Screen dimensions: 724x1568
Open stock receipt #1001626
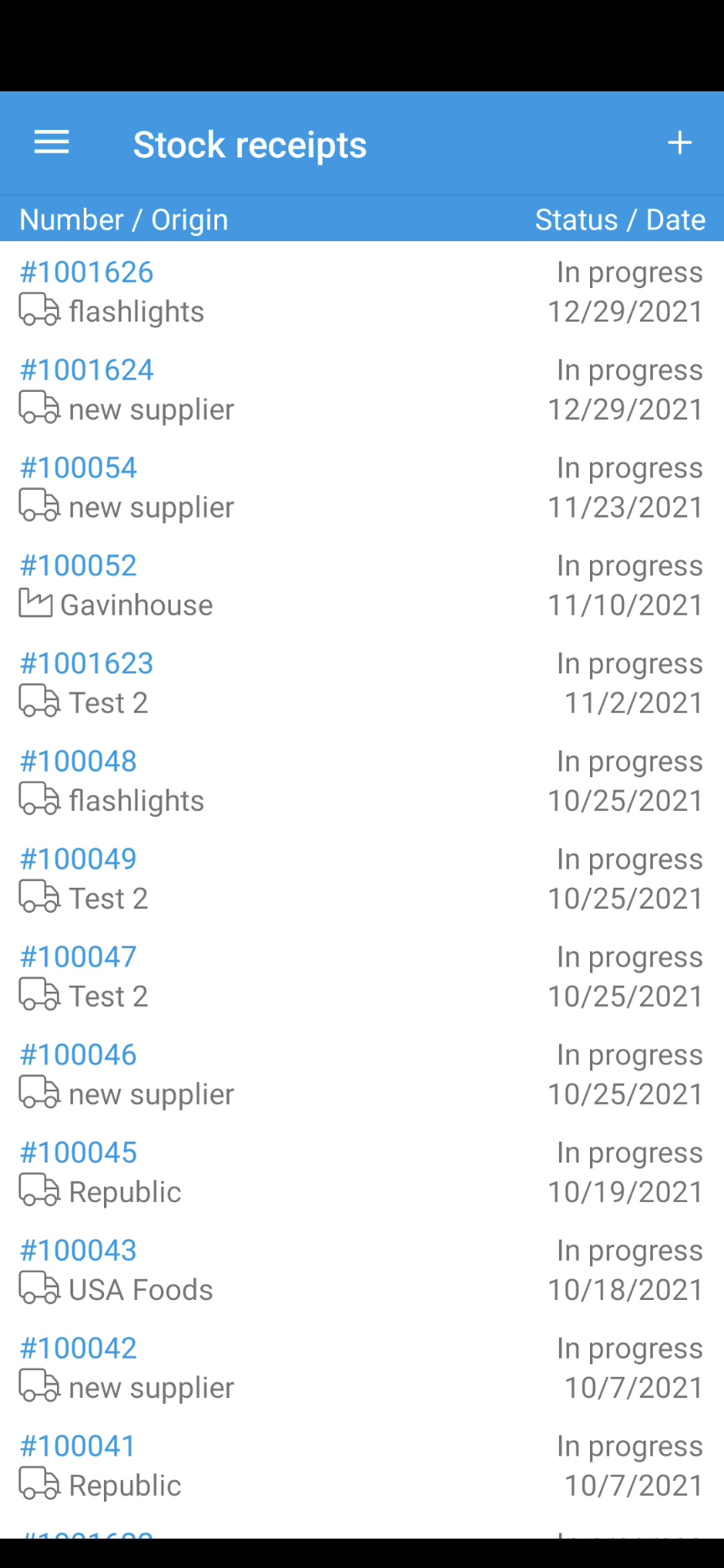coord(362,291)
